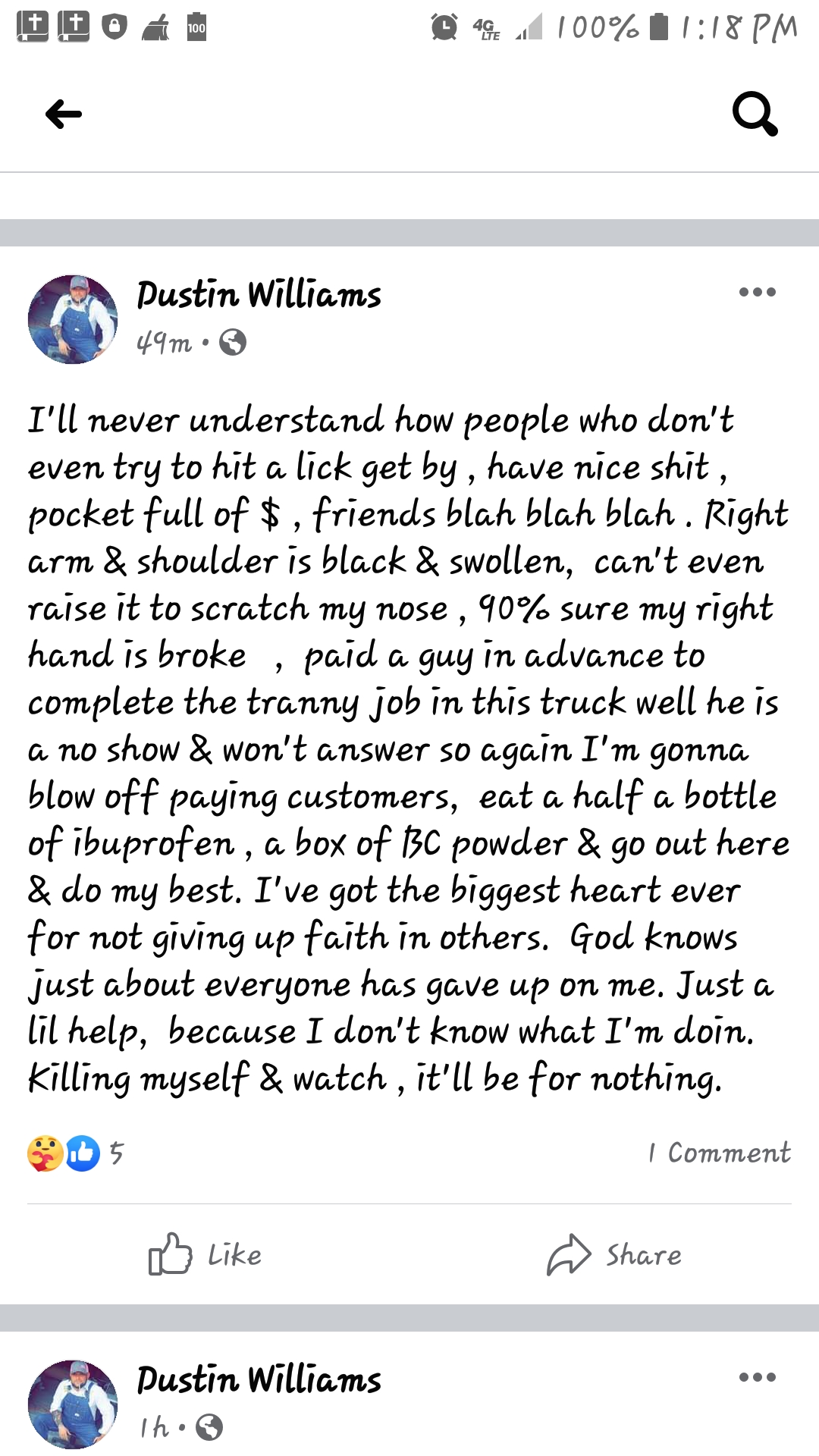Image resolution: width=819 pixels, height=1456 pixels.
Task: Go back using the arrow icon
Action: pos(64,115)
